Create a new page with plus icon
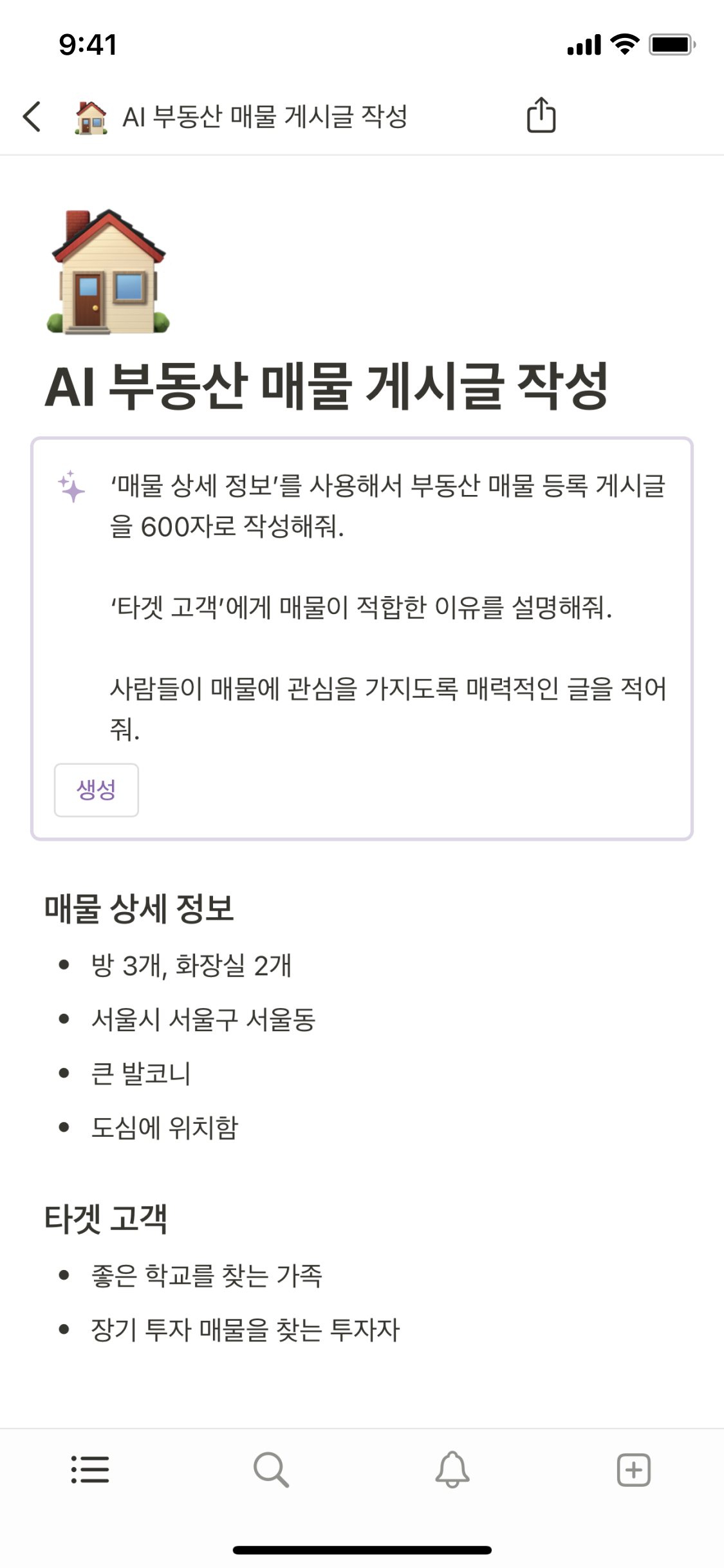Viewport: 724px width, 1568px height. (633, 1470)
